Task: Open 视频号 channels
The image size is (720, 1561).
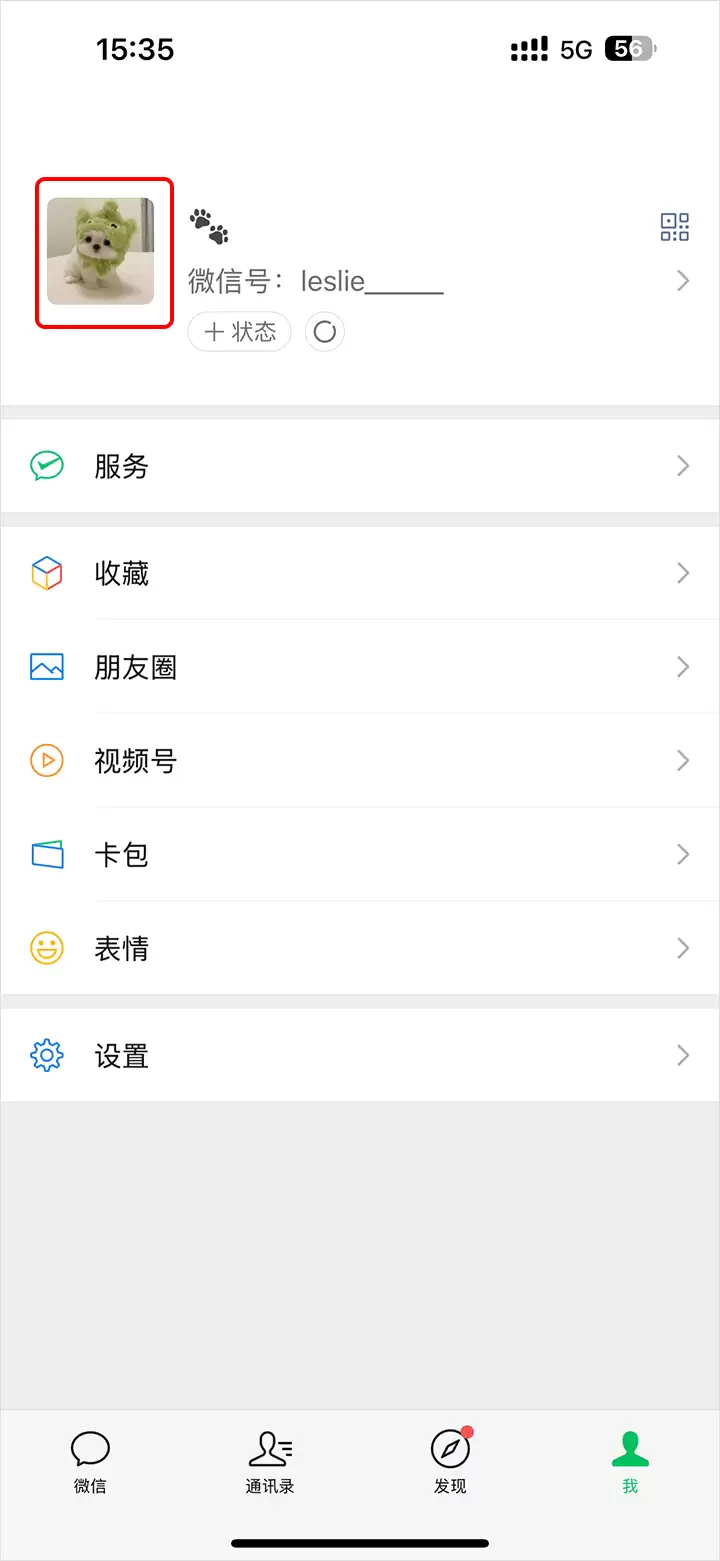Action: (x=360, y=761)
